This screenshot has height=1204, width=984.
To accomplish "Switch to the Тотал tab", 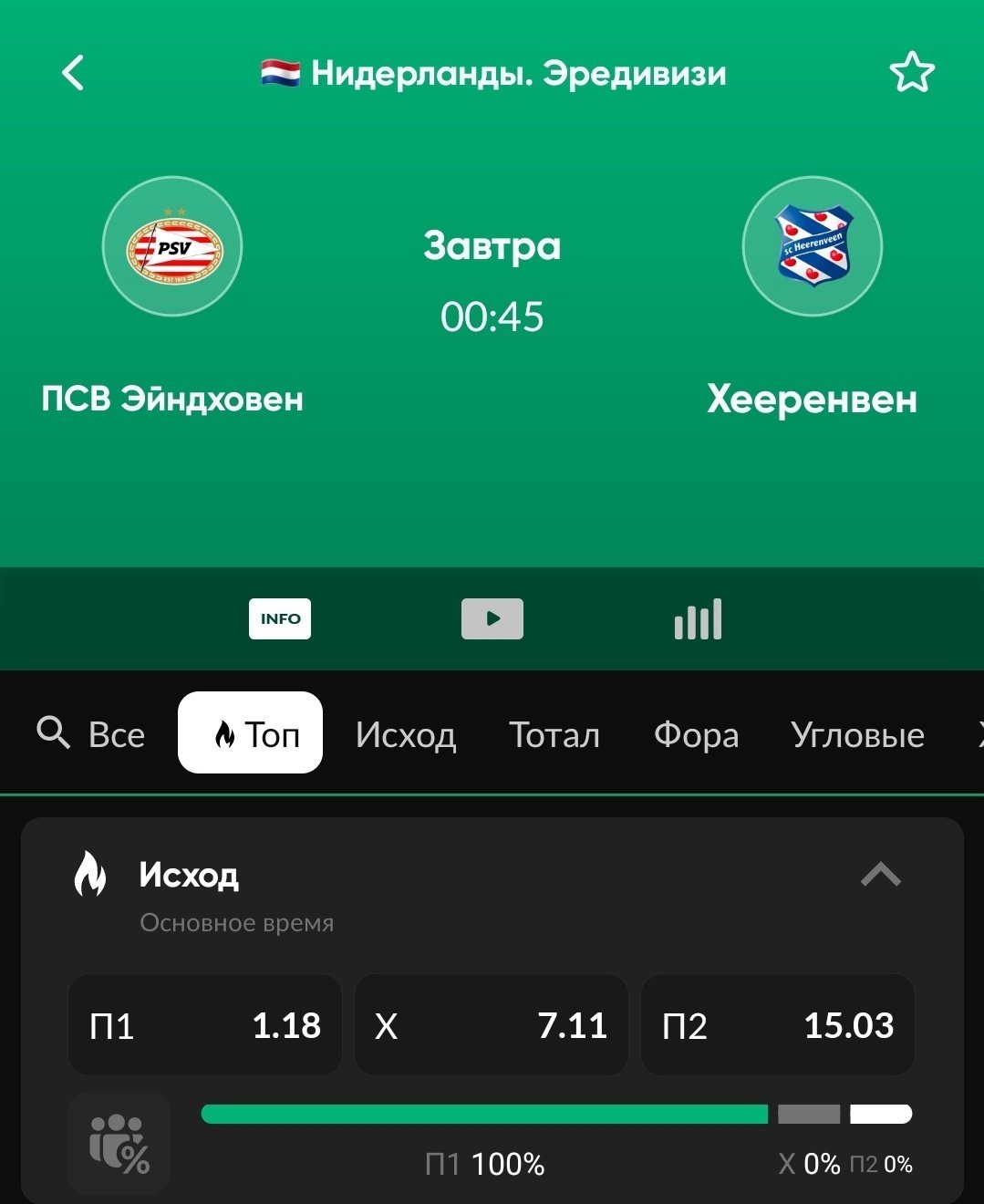I will (x=554, y=735).
